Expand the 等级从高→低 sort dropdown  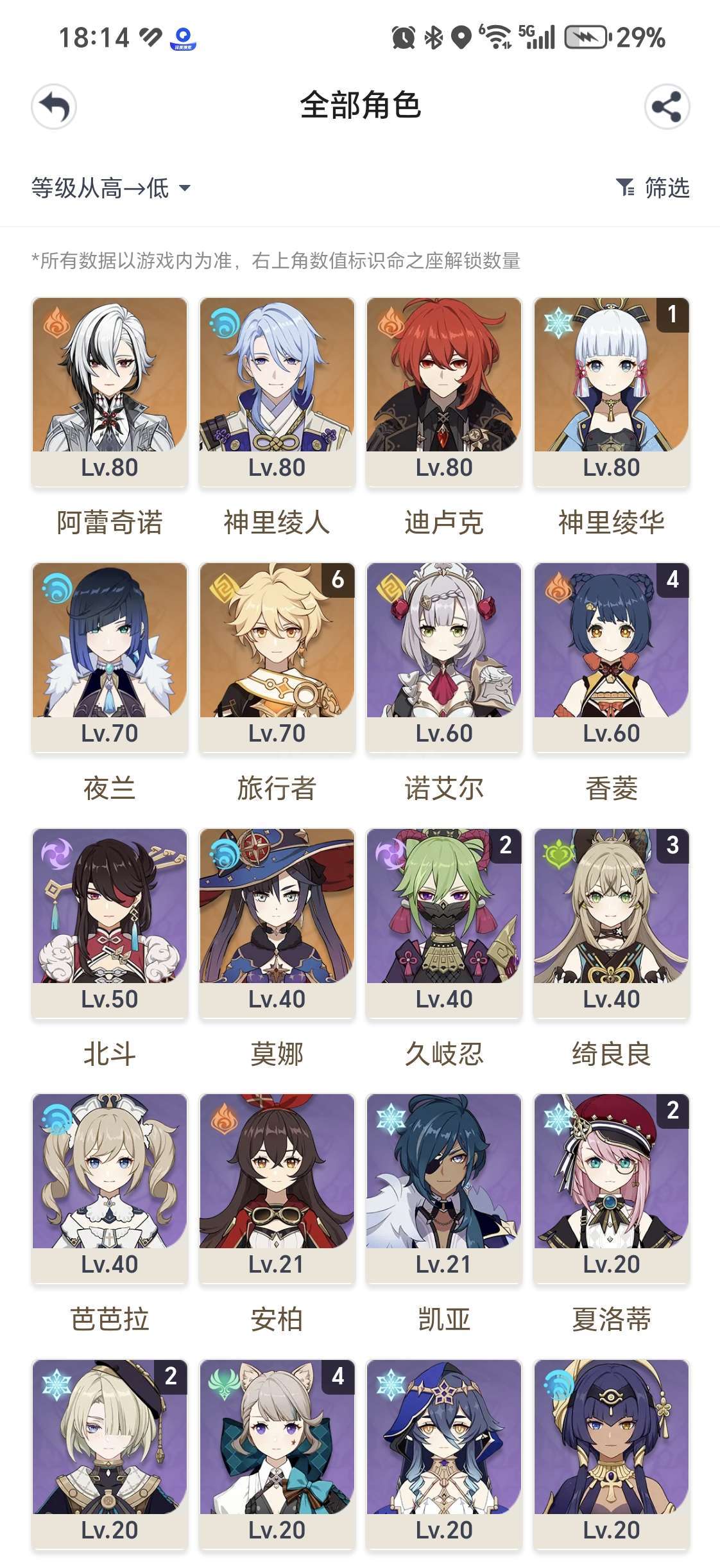(x=111, y=188)
